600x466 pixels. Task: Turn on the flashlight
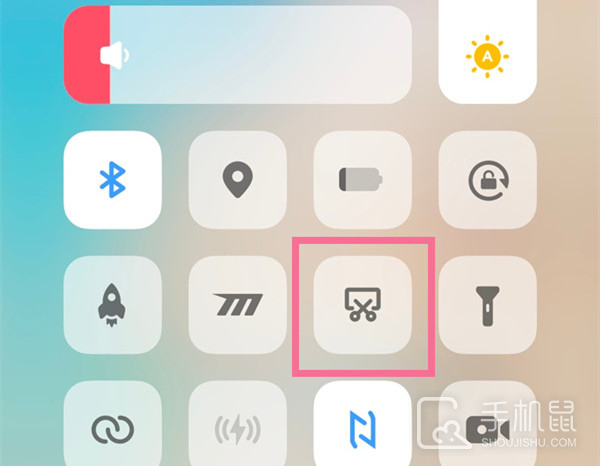tap(487, 305)
